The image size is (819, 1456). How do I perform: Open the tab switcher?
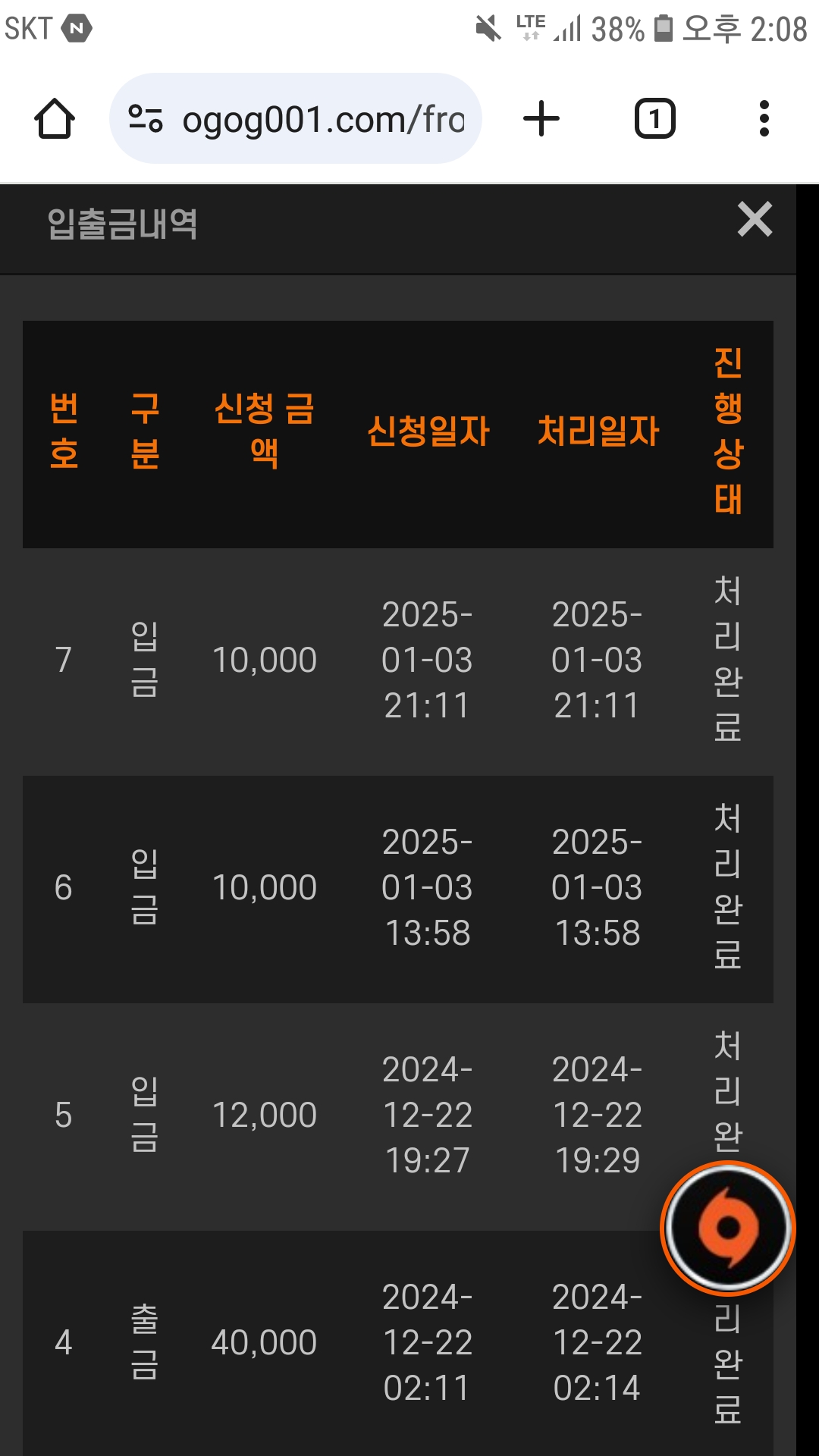pos(654,119)
